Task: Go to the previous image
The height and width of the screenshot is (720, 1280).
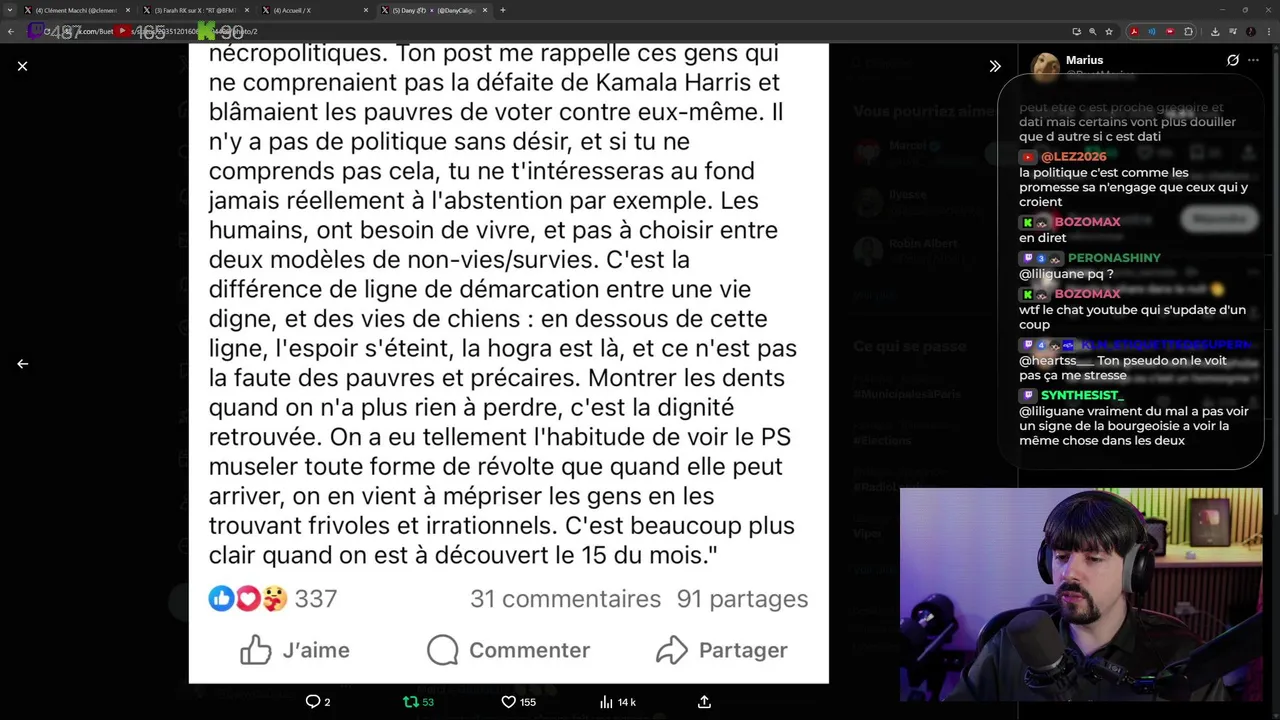Action: (x=22, y=364)
